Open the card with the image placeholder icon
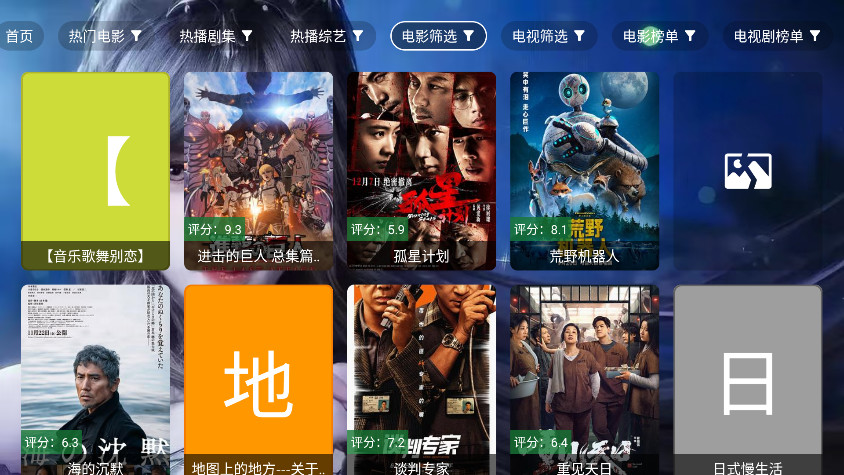844x475 pixels. 747,171
